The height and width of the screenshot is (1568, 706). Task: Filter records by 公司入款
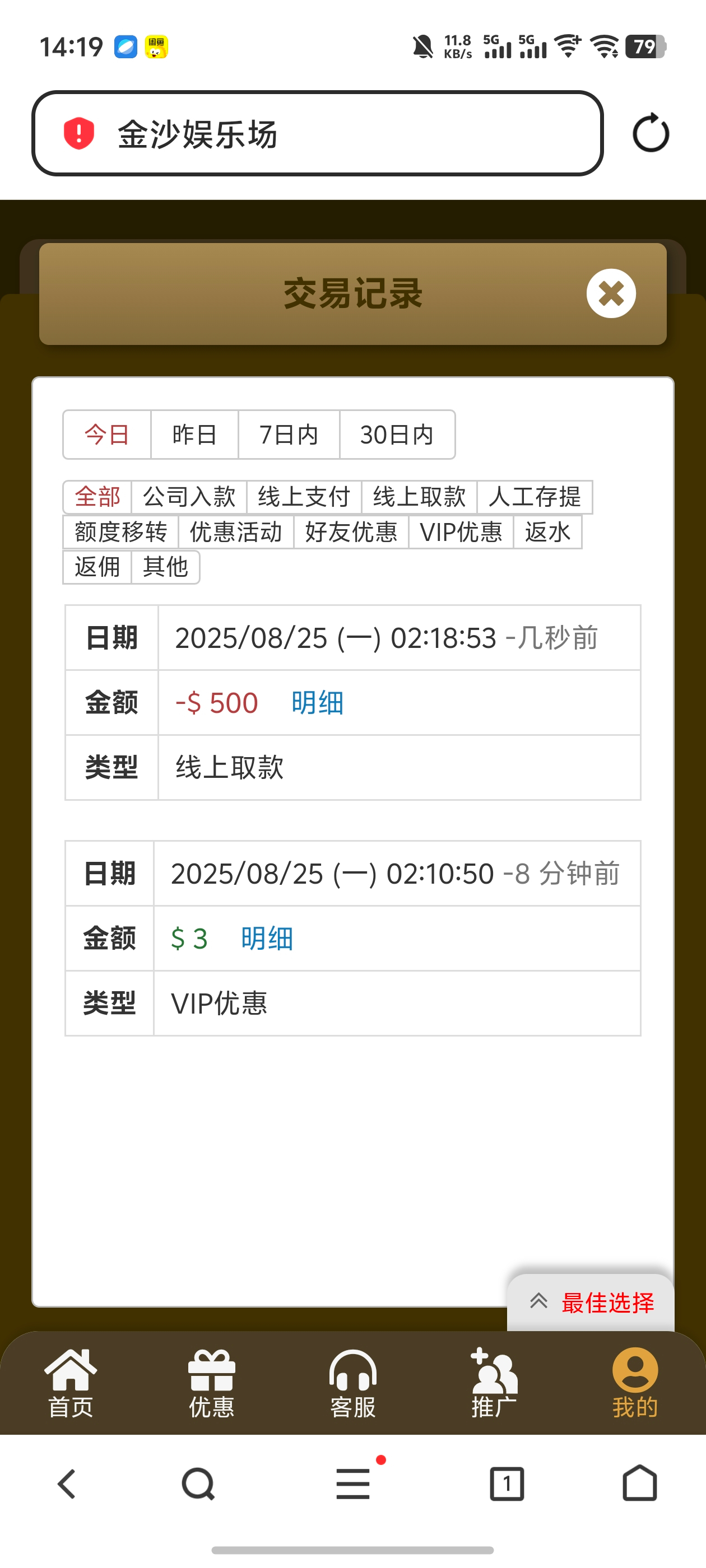point(189,497)
